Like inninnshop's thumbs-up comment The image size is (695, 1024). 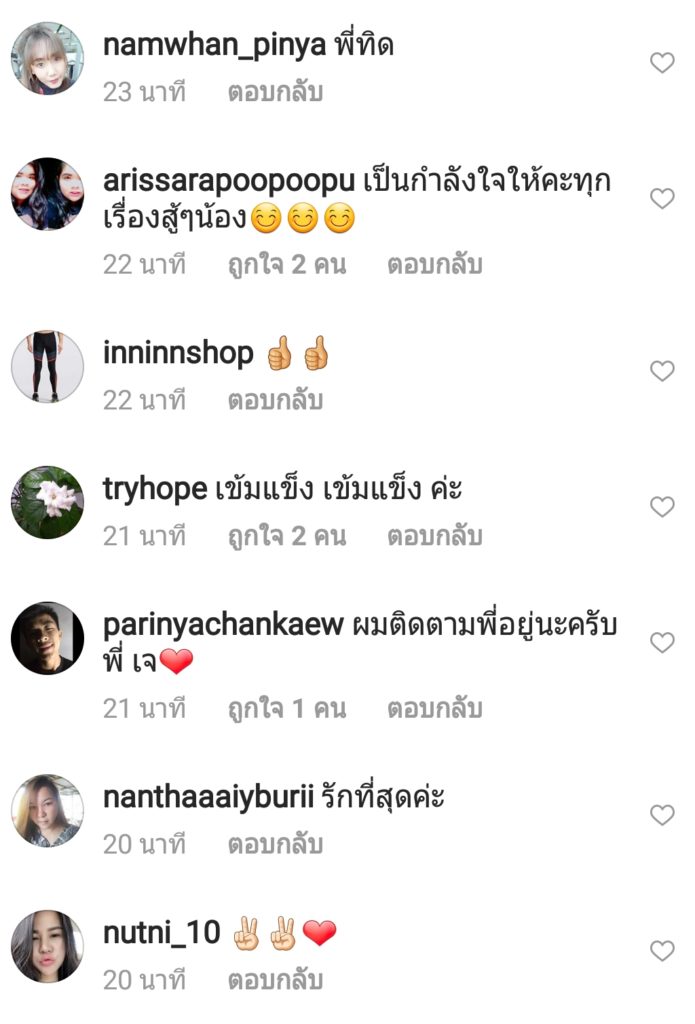coord(662,371)
